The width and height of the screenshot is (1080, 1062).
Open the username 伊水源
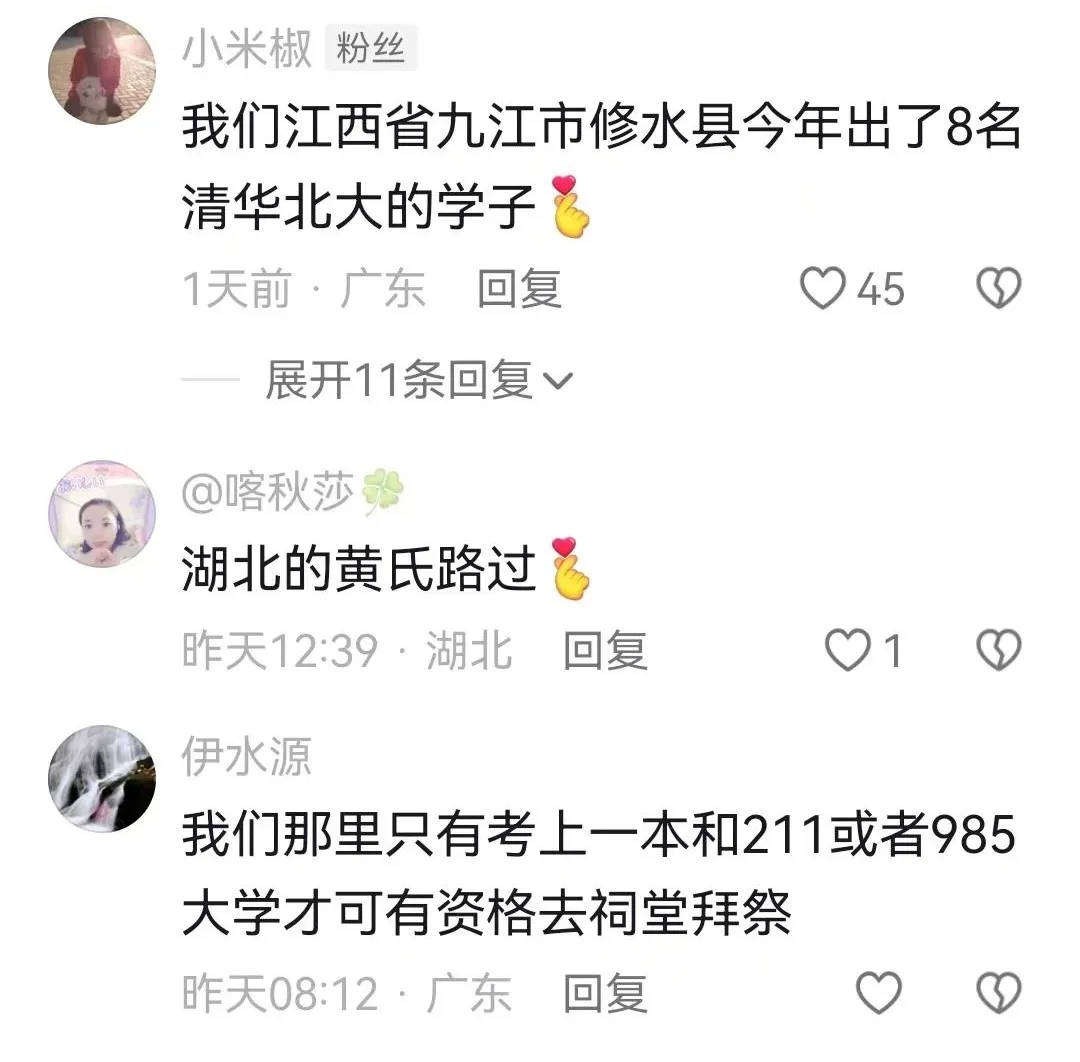[x=246, y=757]
